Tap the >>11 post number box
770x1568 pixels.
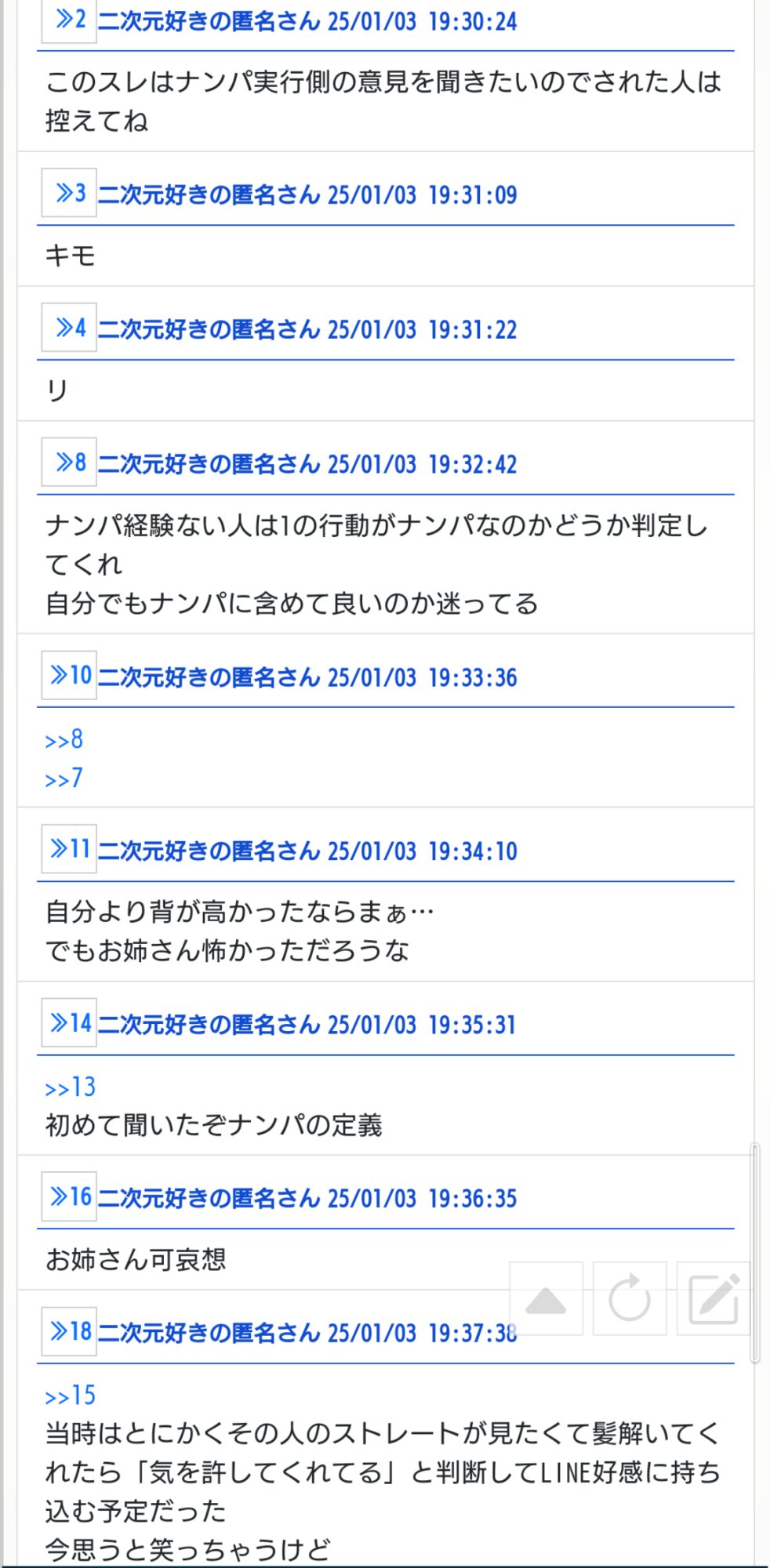pos(69,849)
